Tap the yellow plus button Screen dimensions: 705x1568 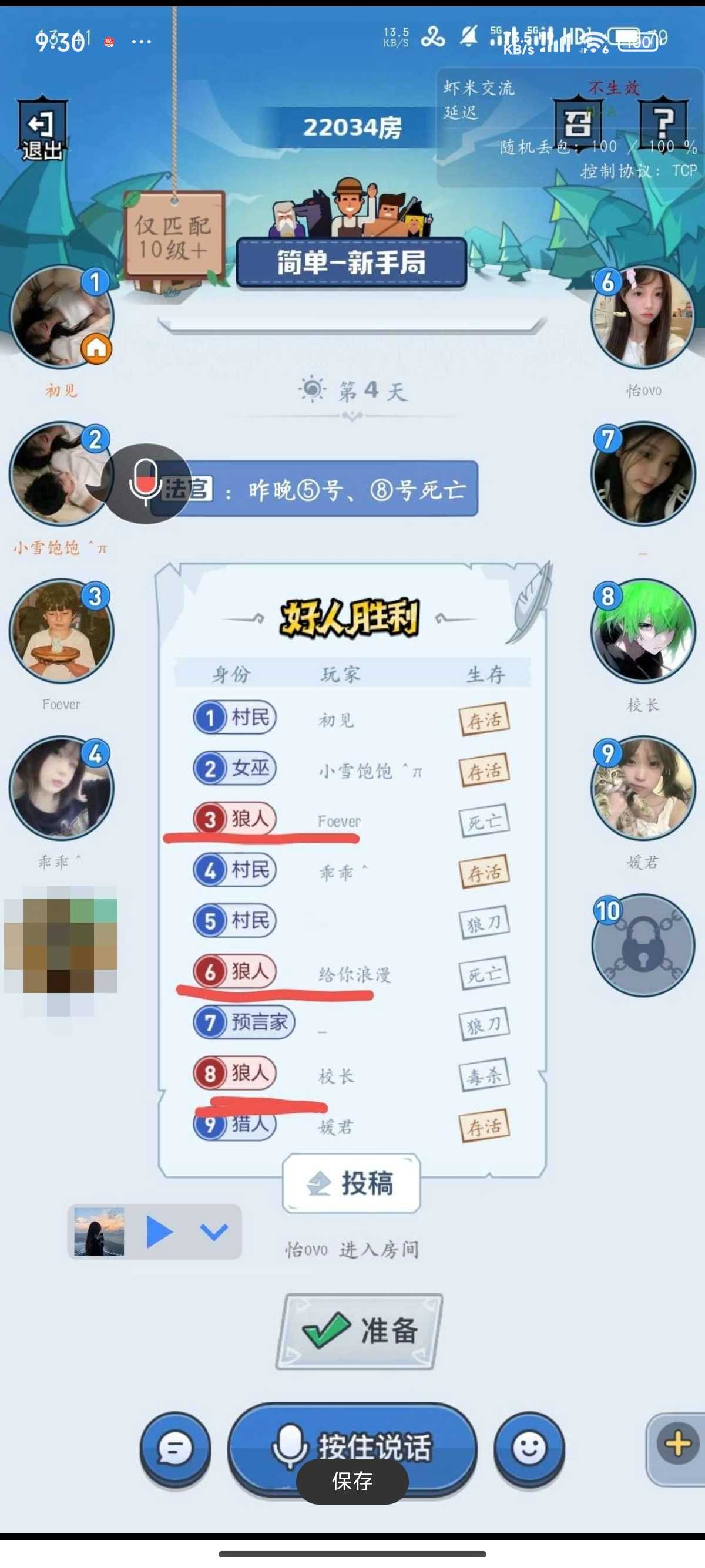677,1444
